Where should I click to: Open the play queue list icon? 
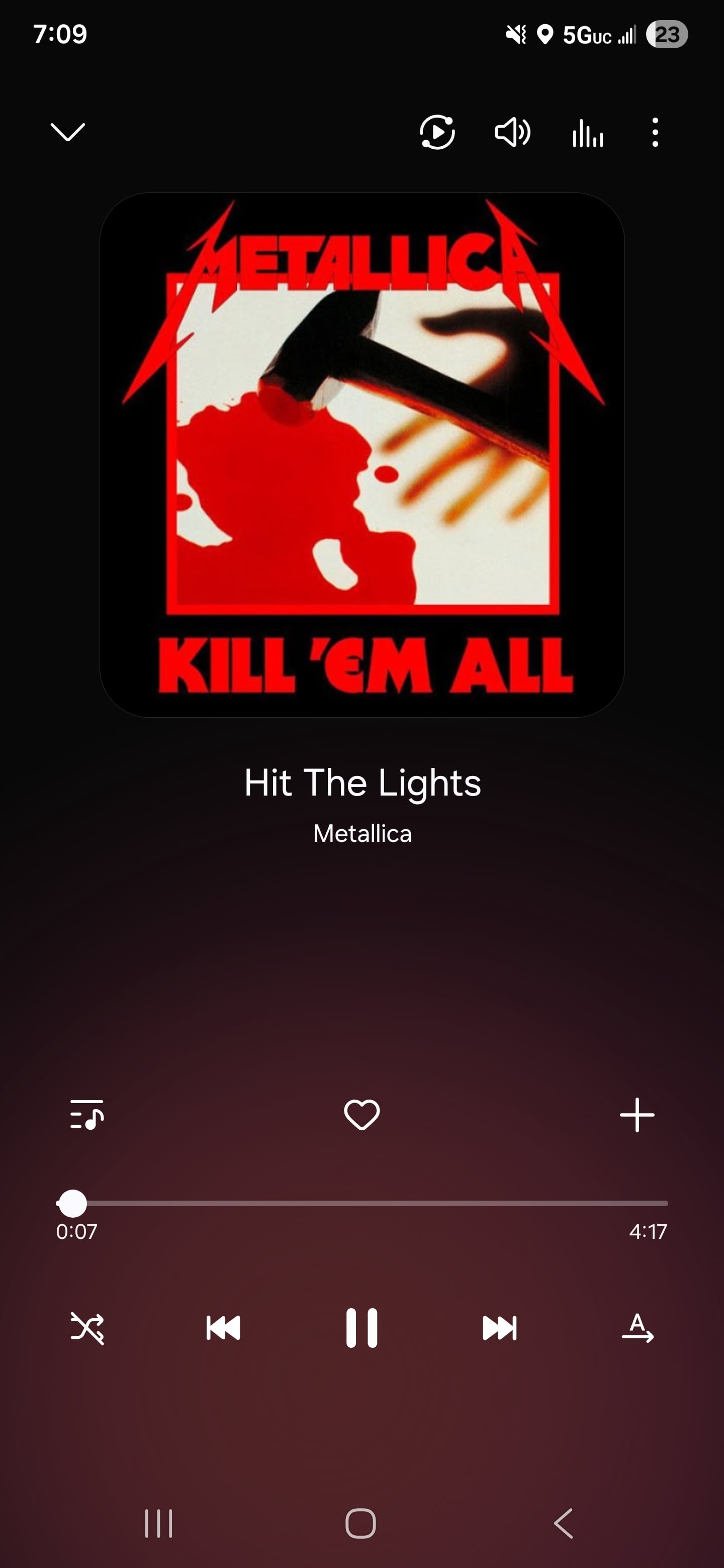tap(87, 1115)
